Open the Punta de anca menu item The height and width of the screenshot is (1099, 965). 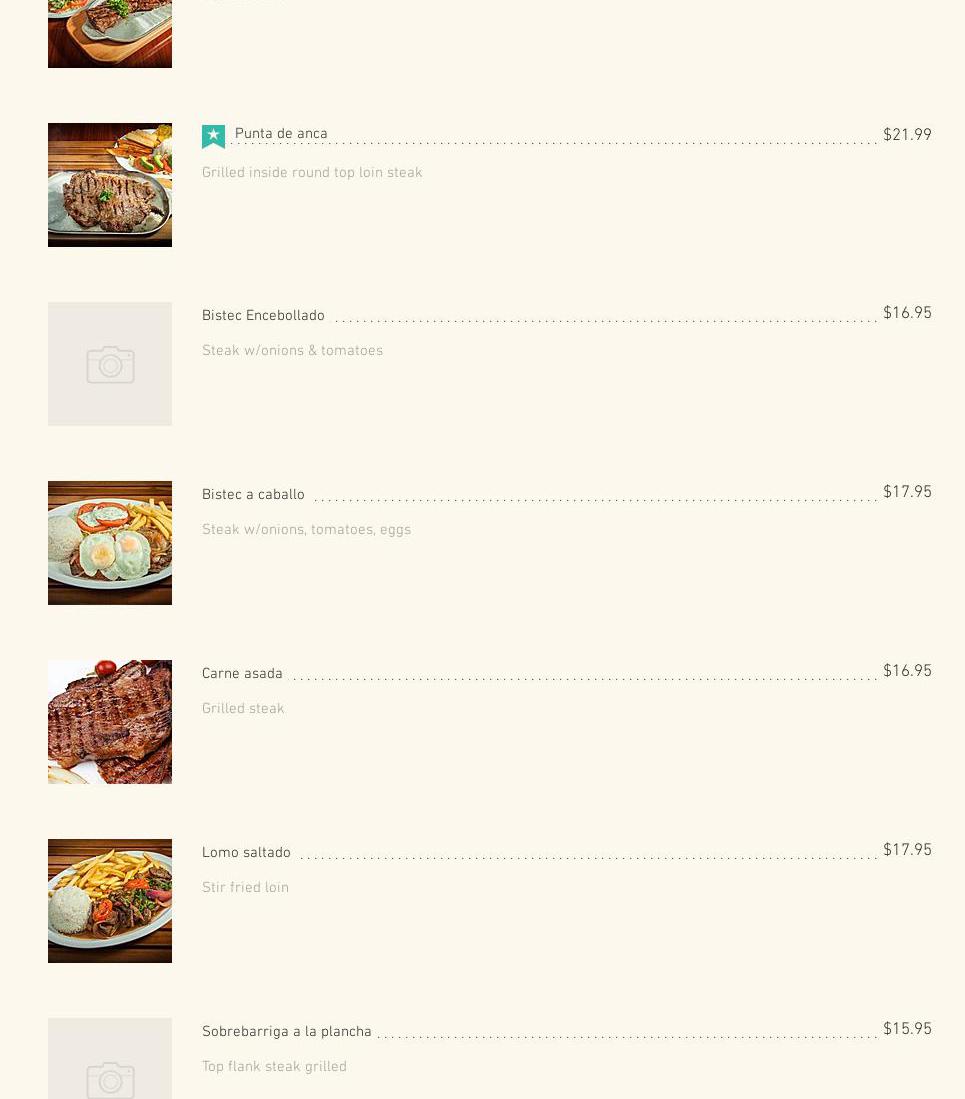point(281,134)
